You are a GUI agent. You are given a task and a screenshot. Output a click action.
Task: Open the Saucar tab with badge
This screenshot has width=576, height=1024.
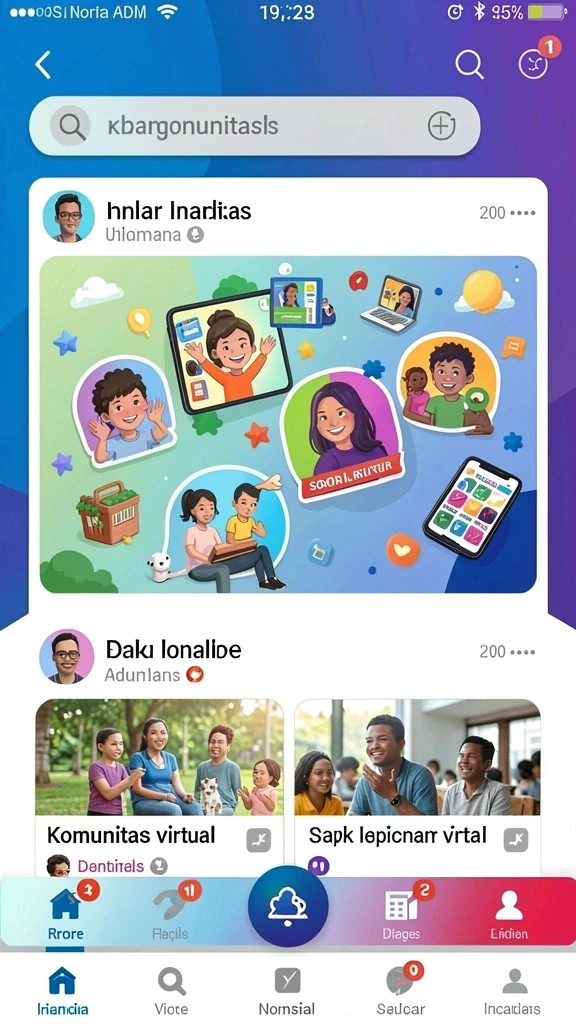coord(401,990)
